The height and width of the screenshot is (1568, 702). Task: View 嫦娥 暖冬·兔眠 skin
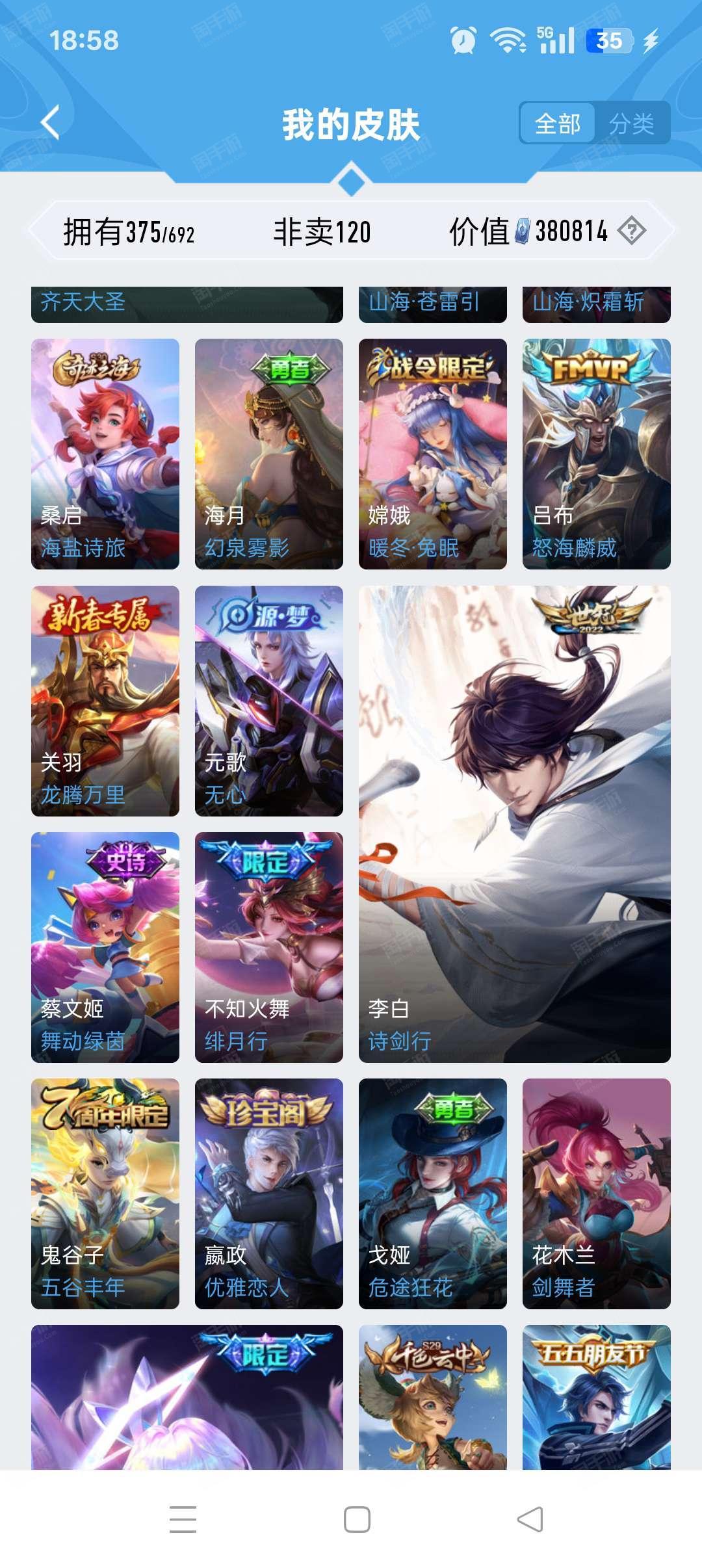[x=433, y=454]
